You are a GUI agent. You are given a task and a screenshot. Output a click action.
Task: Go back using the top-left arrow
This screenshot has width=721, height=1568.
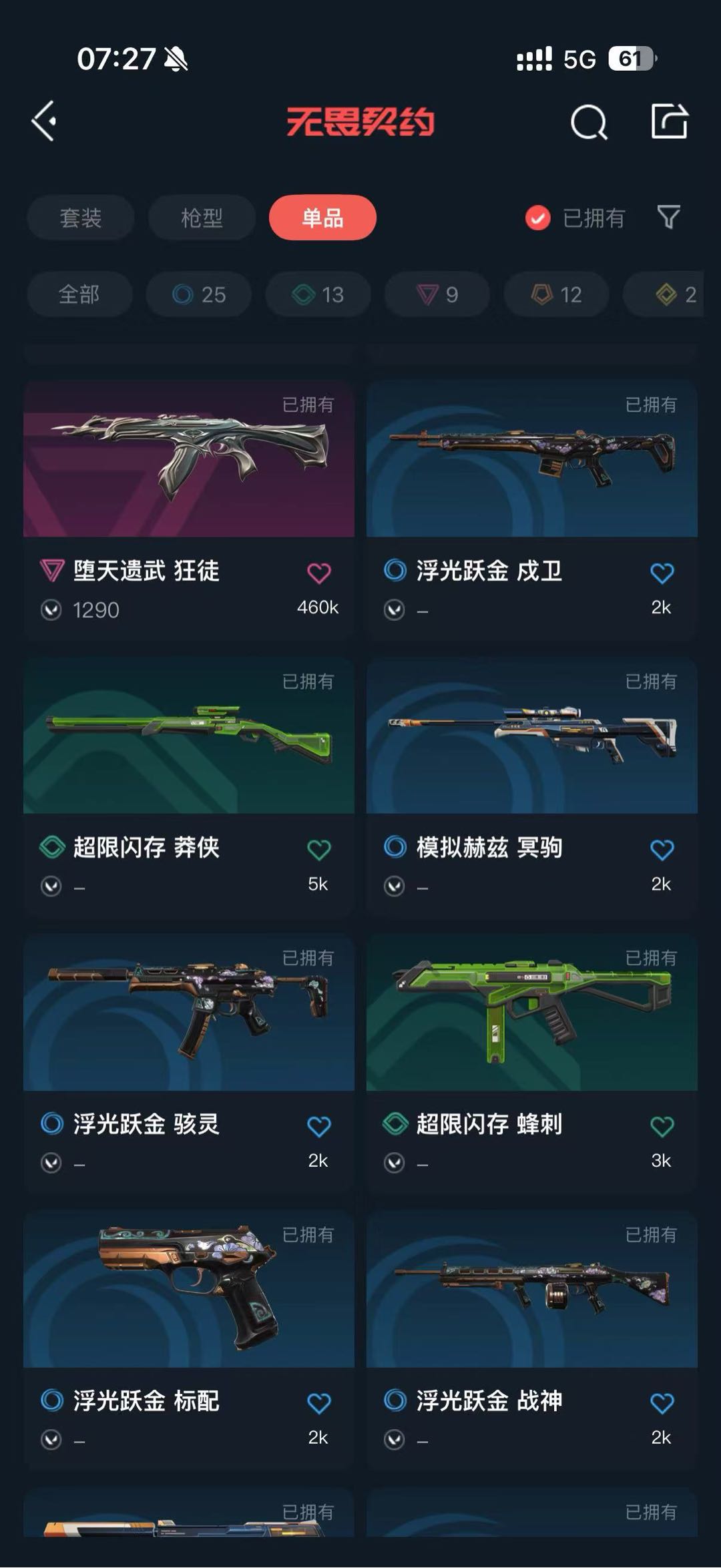pyautogui.click(x=45, y=121)
